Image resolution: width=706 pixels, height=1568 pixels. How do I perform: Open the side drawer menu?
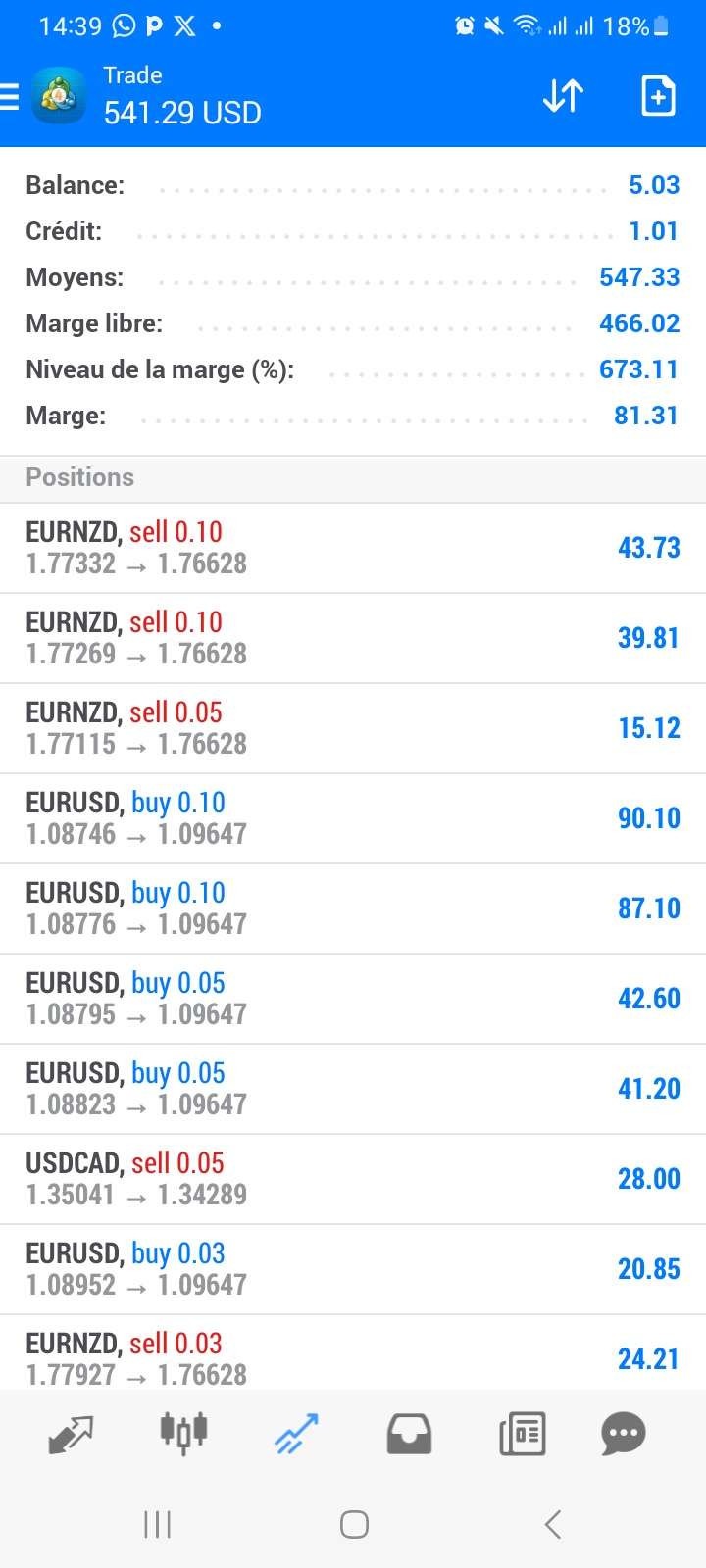pos(12,96)
